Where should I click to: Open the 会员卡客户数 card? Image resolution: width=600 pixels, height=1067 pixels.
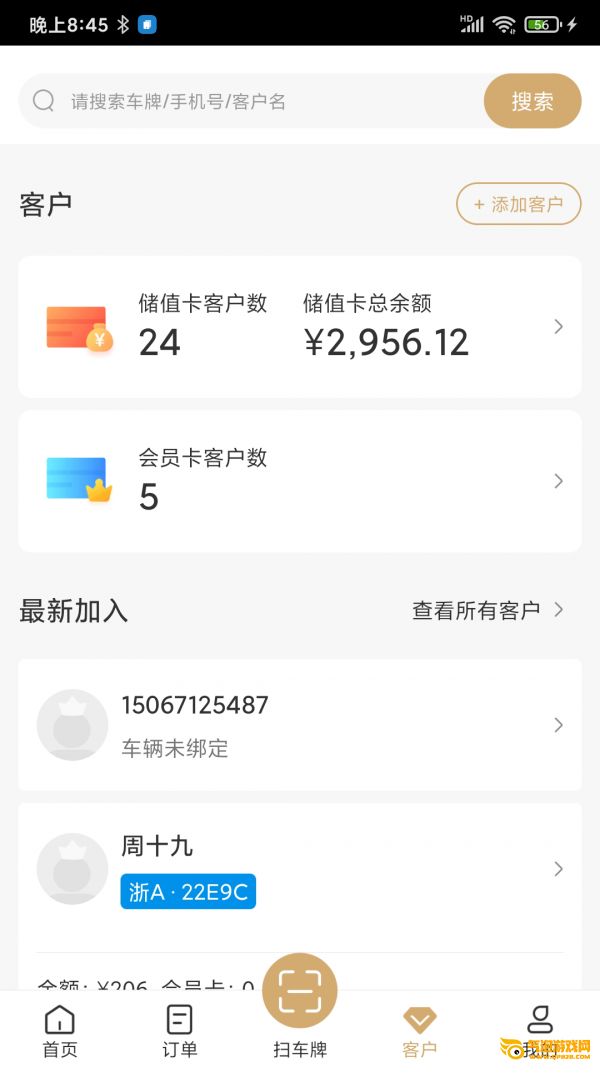pyautogui.click(x=300, y=481)
